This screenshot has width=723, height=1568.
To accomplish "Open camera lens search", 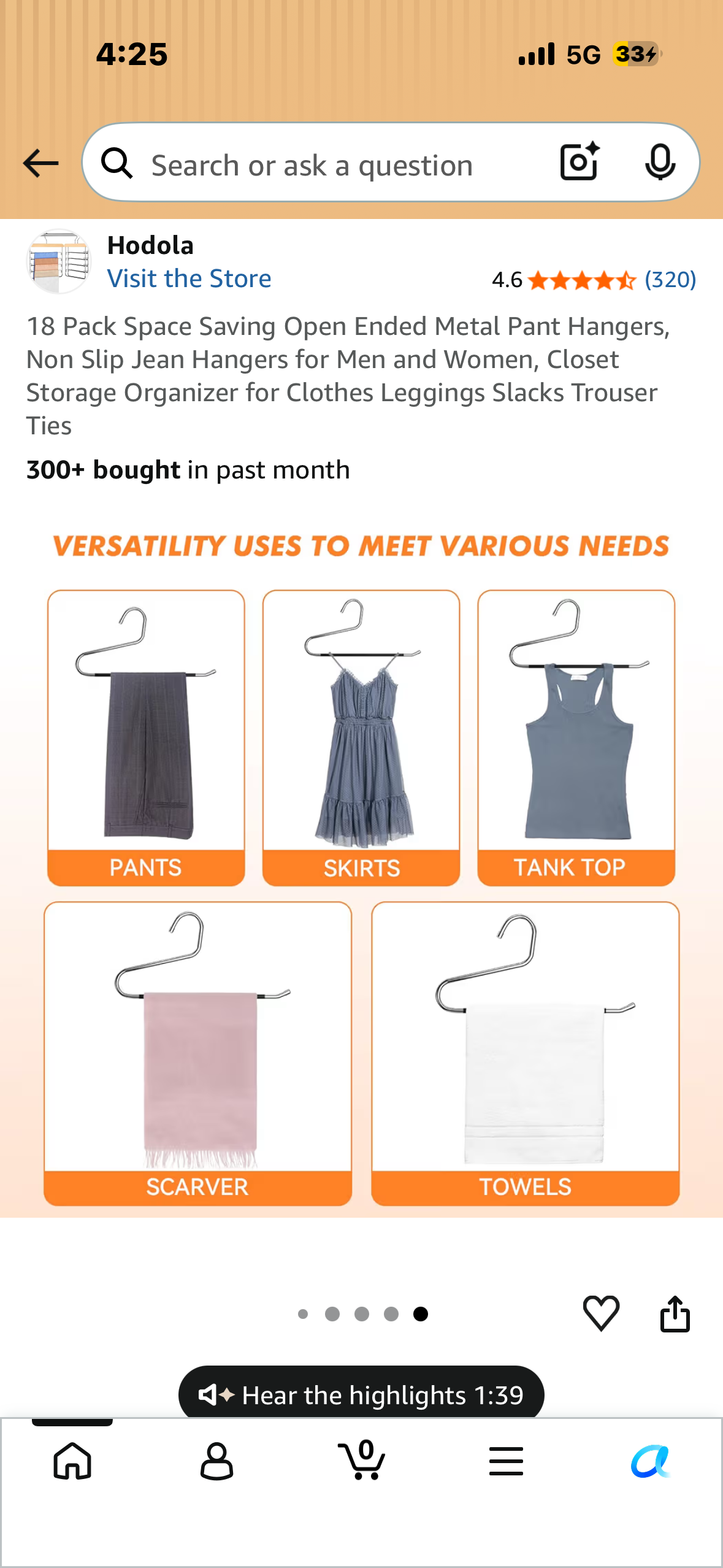I will 580,162.
